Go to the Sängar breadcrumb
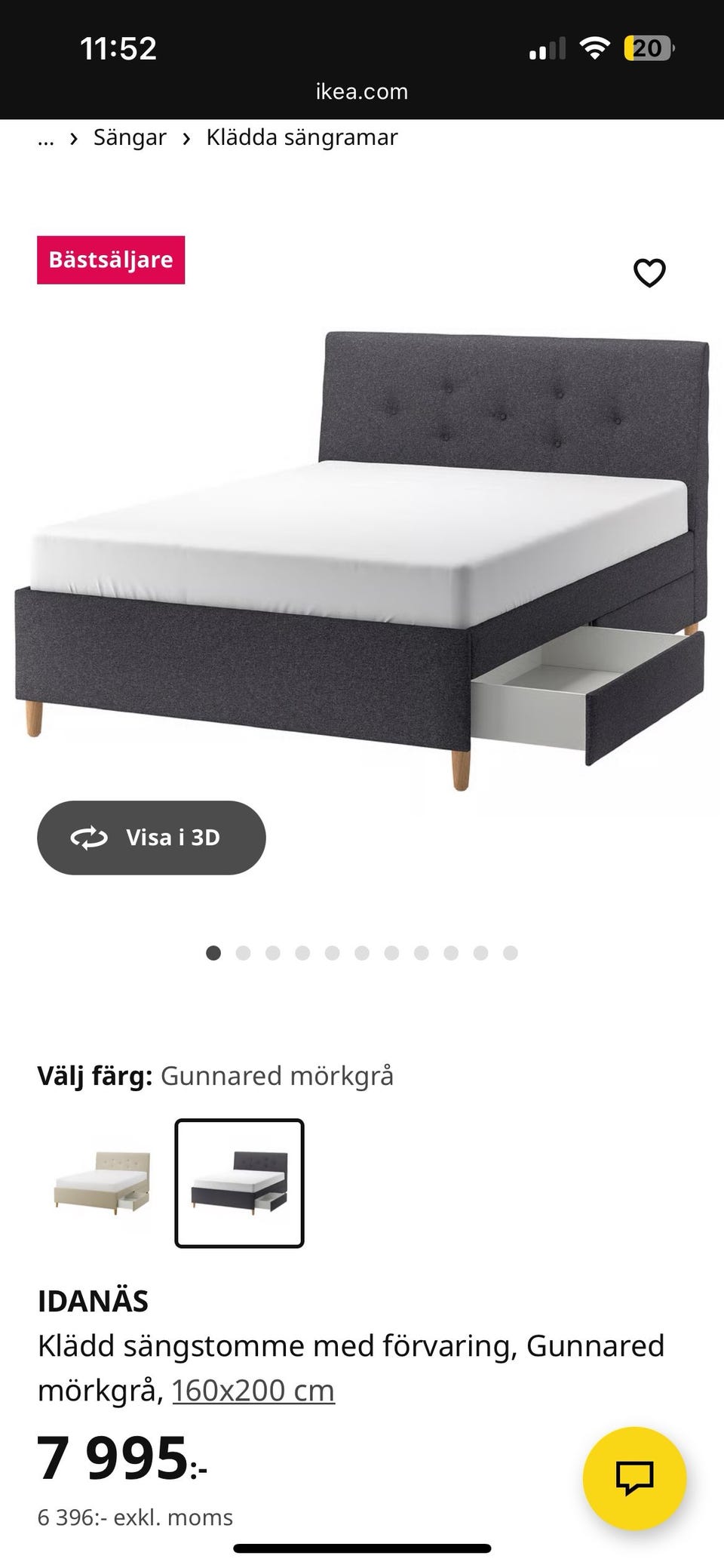The height and width of the screenshot is (1568, 724). pyautogui.click(x=130, y=137)
